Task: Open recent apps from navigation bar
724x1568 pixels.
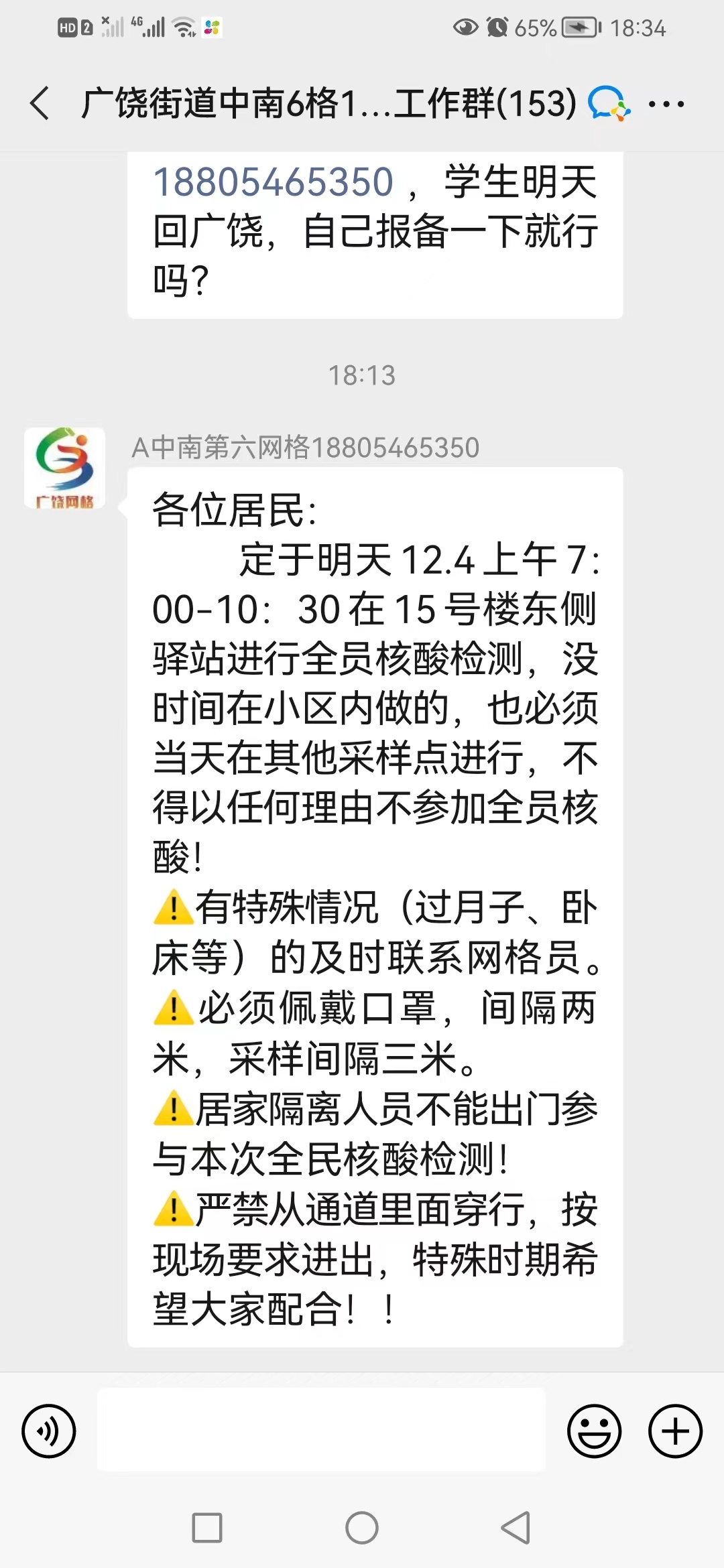Action: [x=207, y=1528]
